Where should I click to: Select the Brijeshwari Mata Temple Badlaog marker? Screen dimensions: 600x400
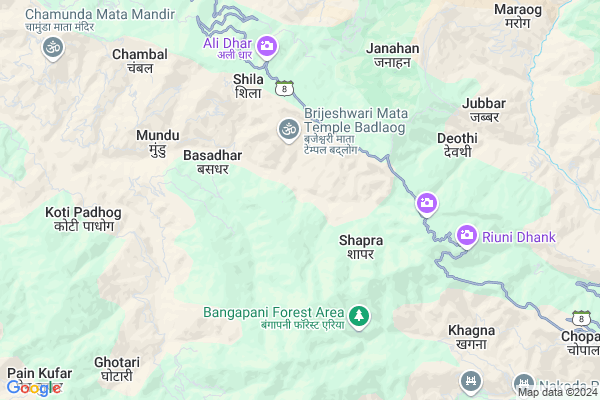pos(288,129)
